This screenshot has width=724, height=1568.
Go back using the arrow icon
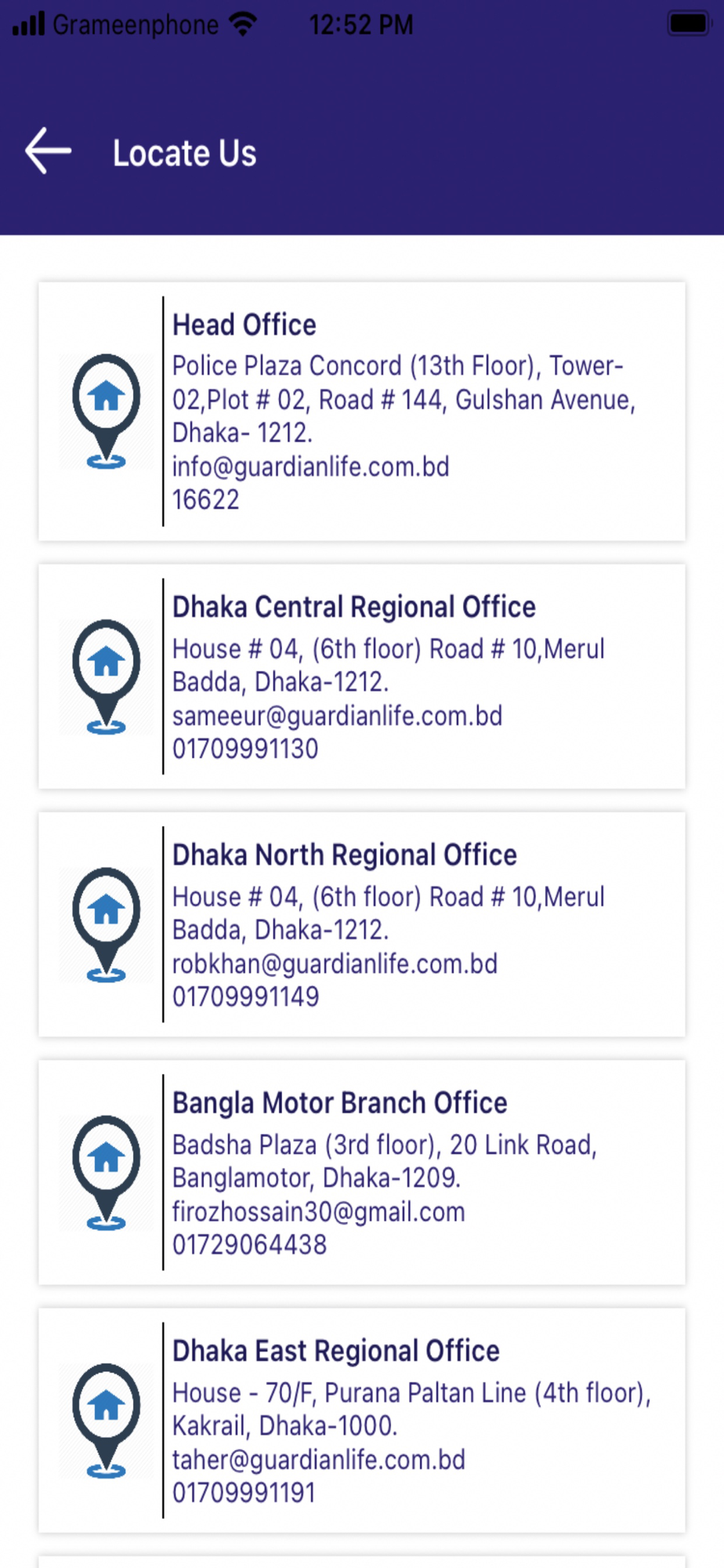click(49, 151)
